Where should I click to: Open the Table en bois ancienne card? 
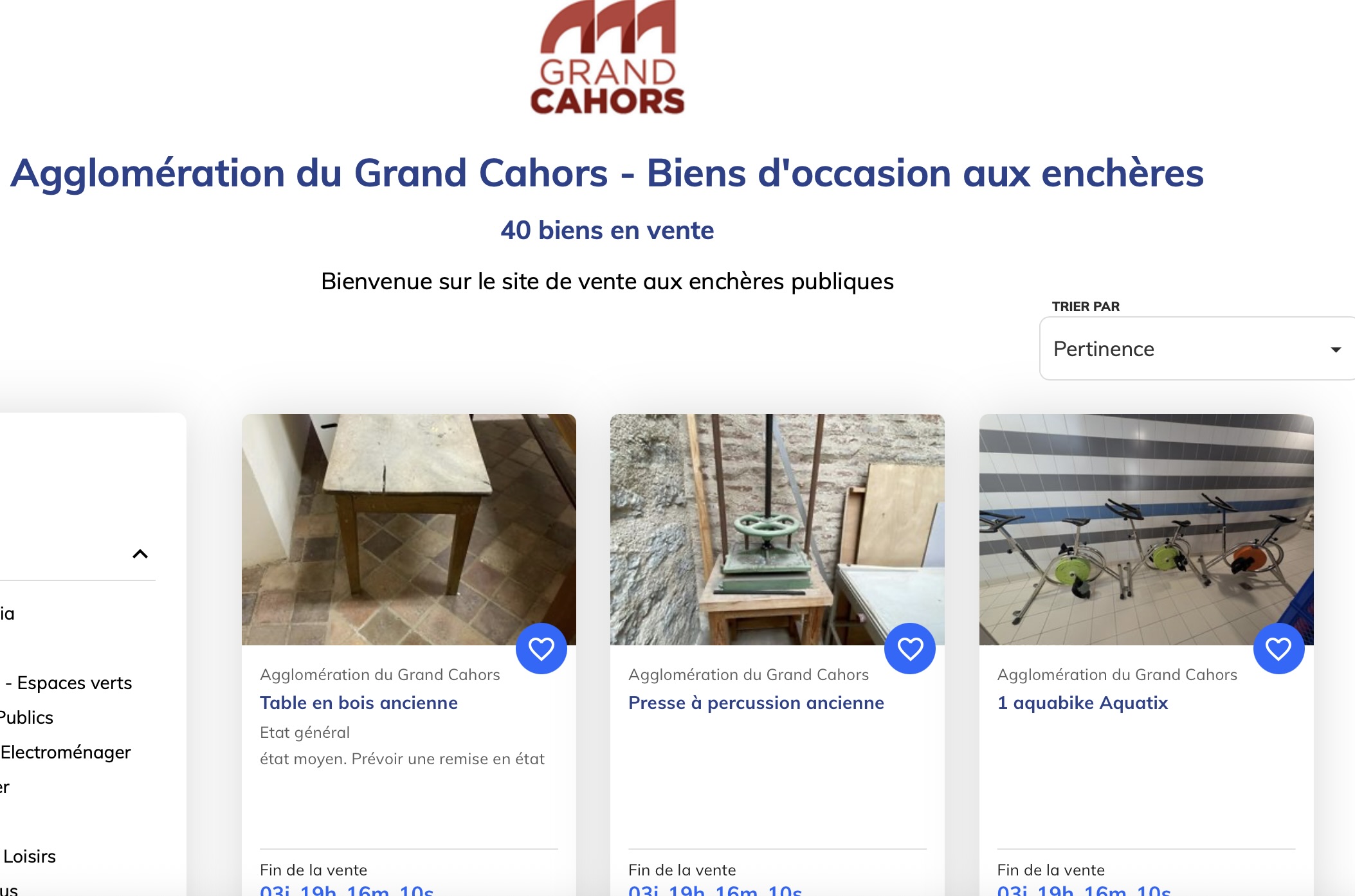[358, 703]
